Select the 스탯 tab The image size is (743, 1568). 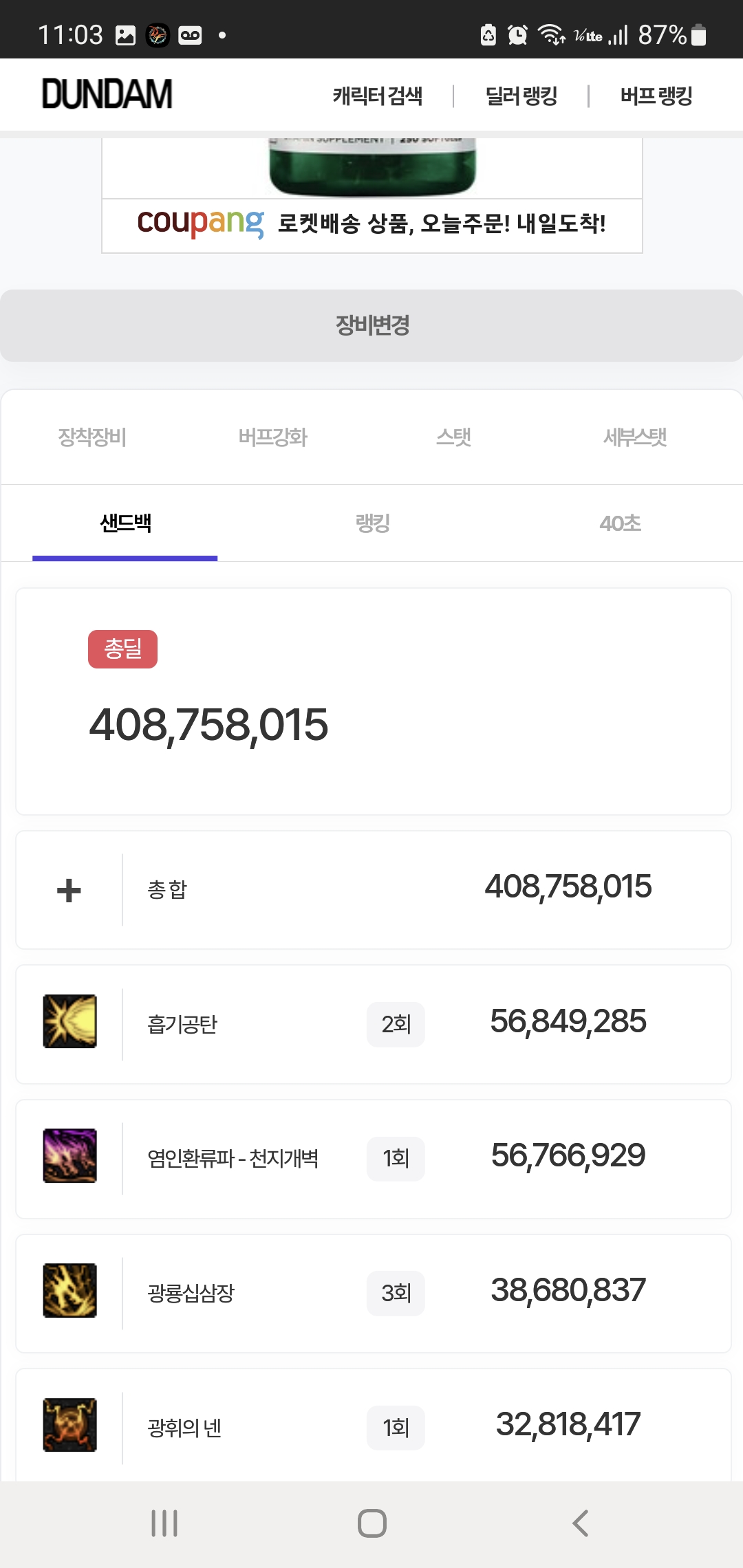(x=453, y=437)
